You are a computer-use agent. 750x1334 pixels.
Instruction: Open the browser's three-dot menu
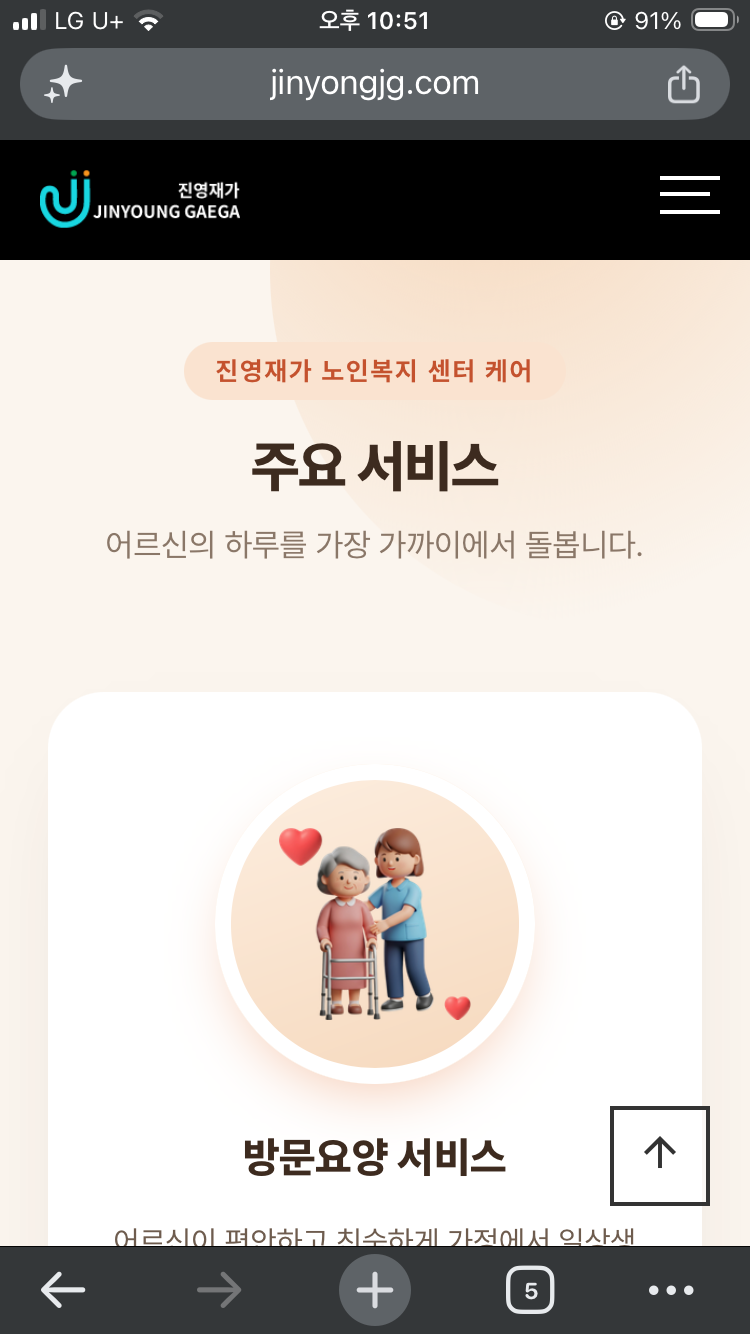coord(670,1291)
